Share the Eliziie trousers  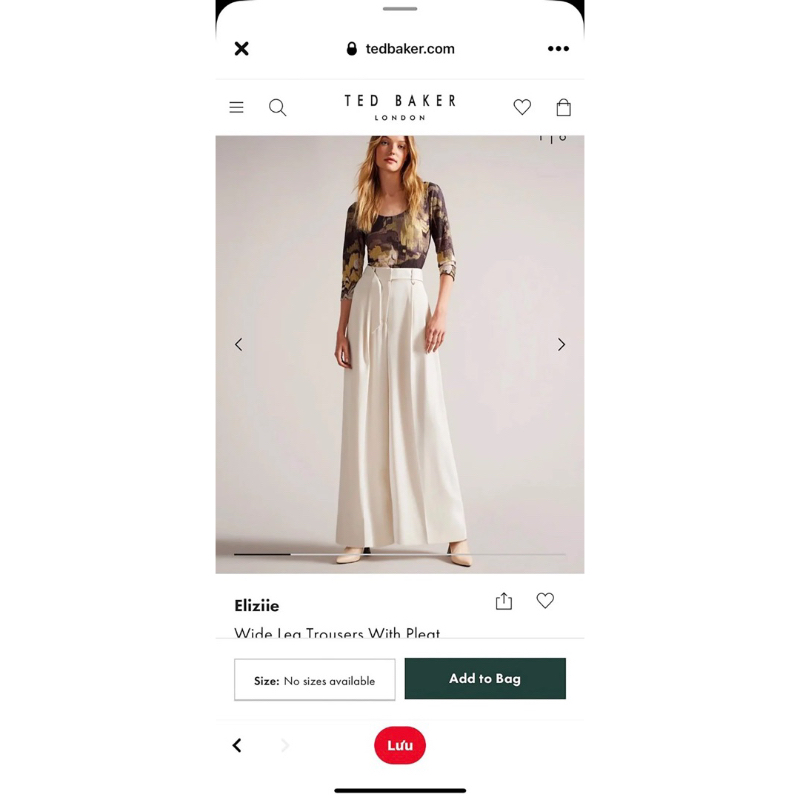[504, 601]
